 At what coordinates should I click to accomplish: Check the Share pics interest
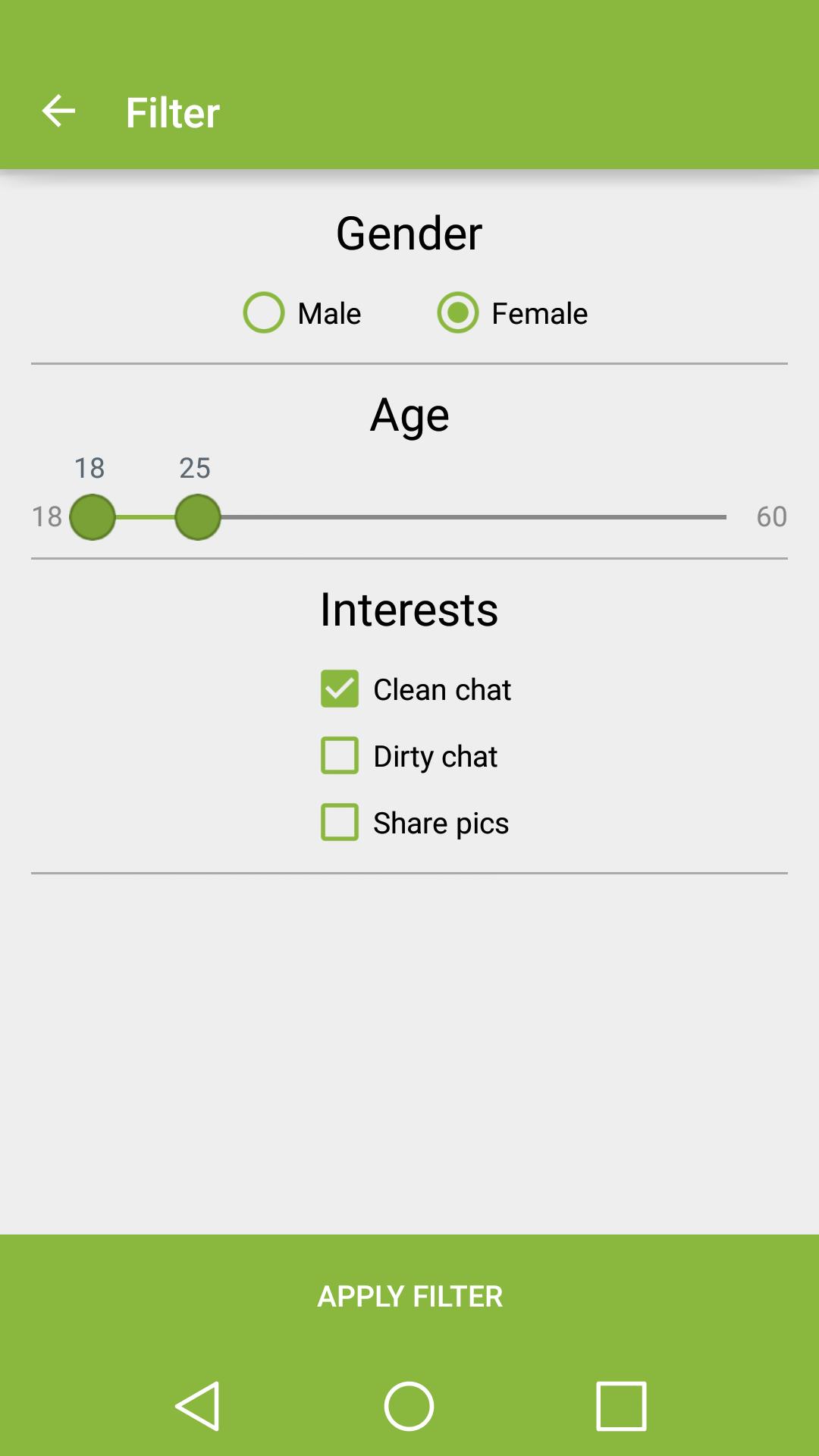pyautogui.click(x=340, y=822)
